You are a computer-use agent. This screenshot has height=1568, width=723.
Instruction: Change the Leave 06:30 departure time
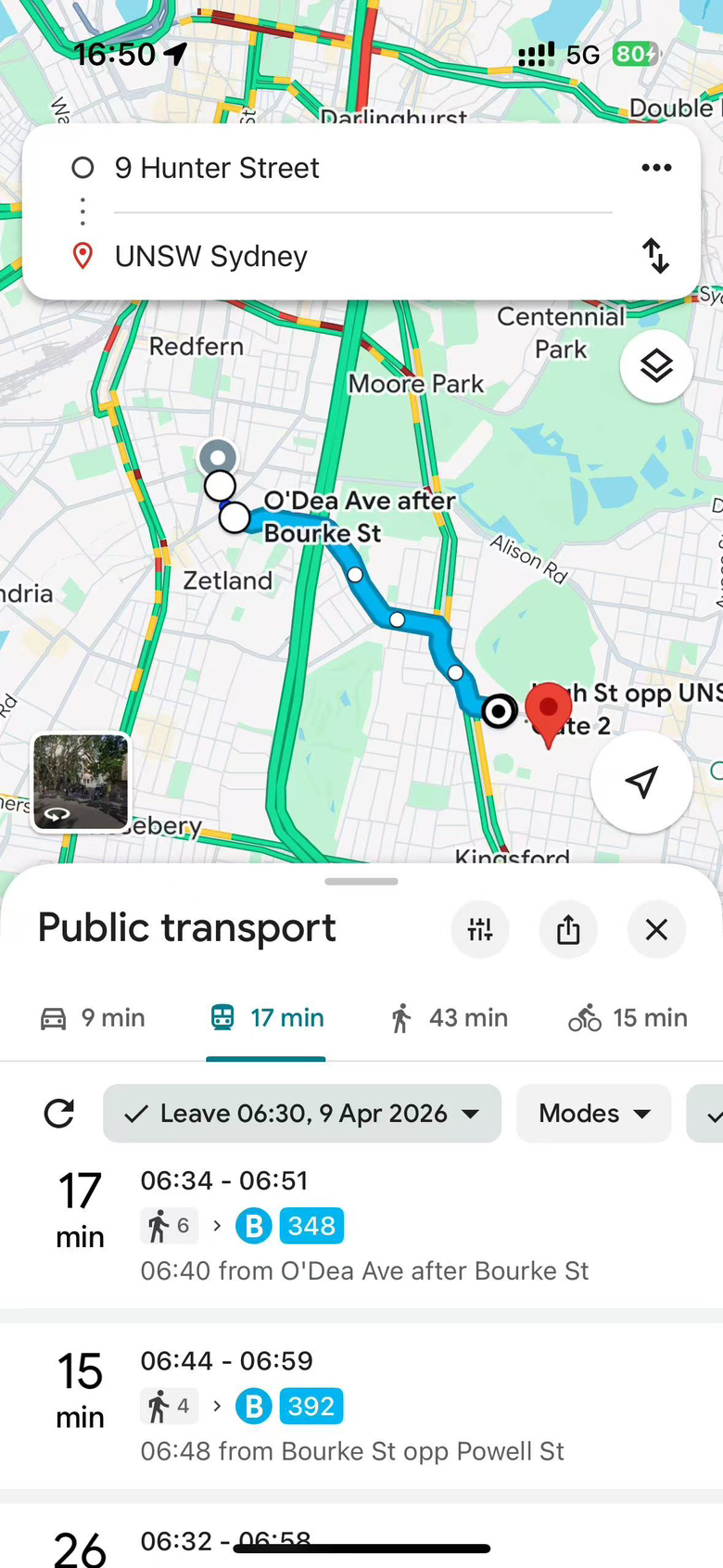pos(302,1114)
